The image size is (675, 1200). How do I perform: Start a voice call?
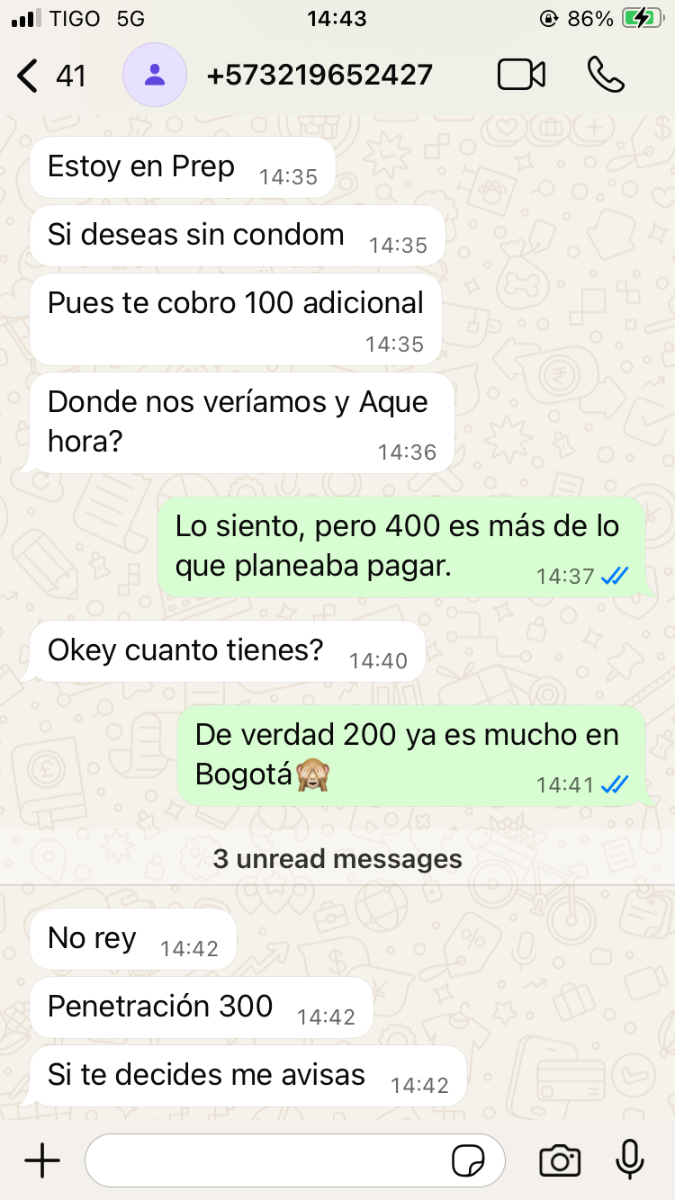(605, 75)
